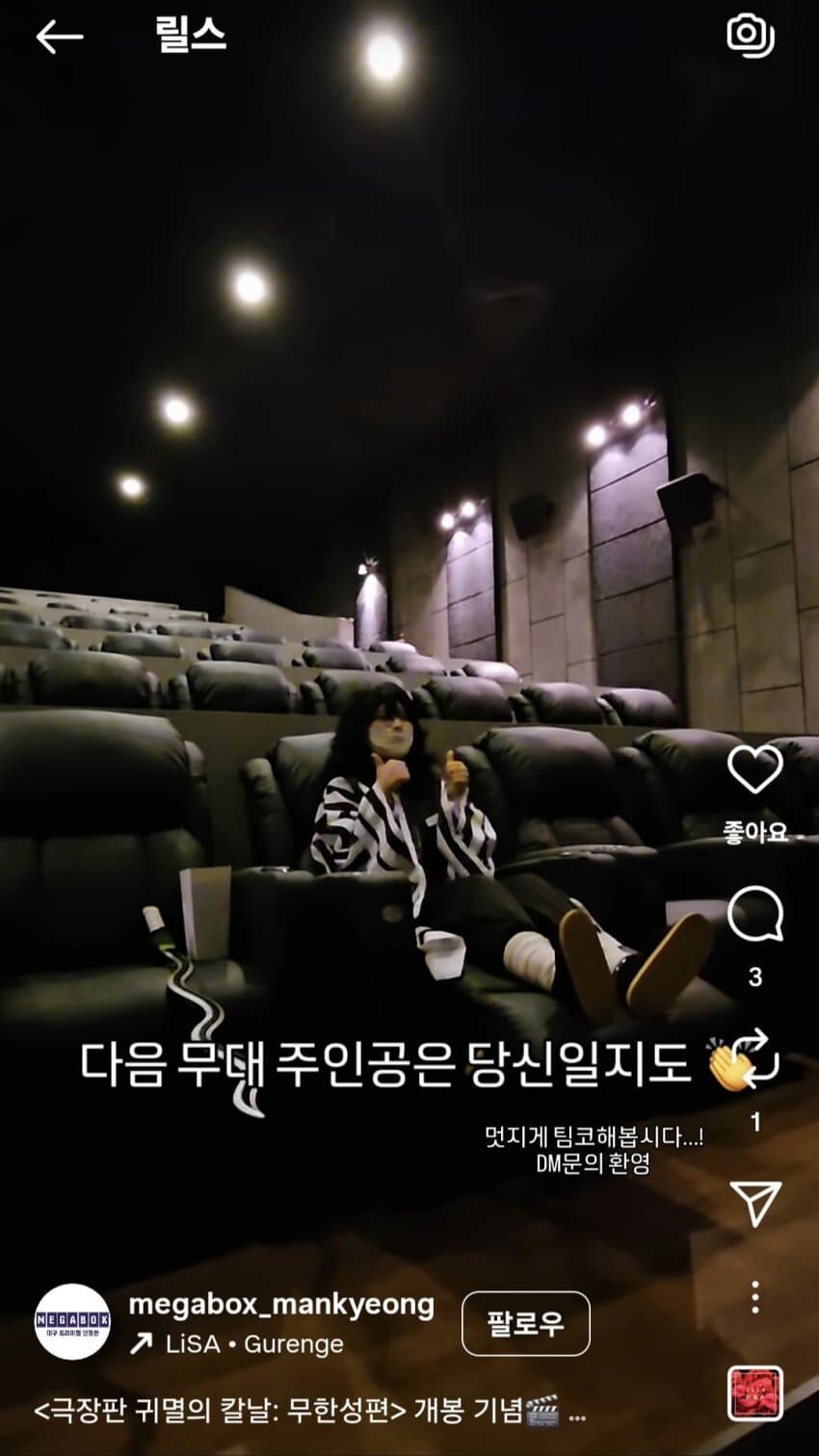This screenshot has height=1456, width=819.
Task: Open the camera to create a reel
Action: (750, 36)
